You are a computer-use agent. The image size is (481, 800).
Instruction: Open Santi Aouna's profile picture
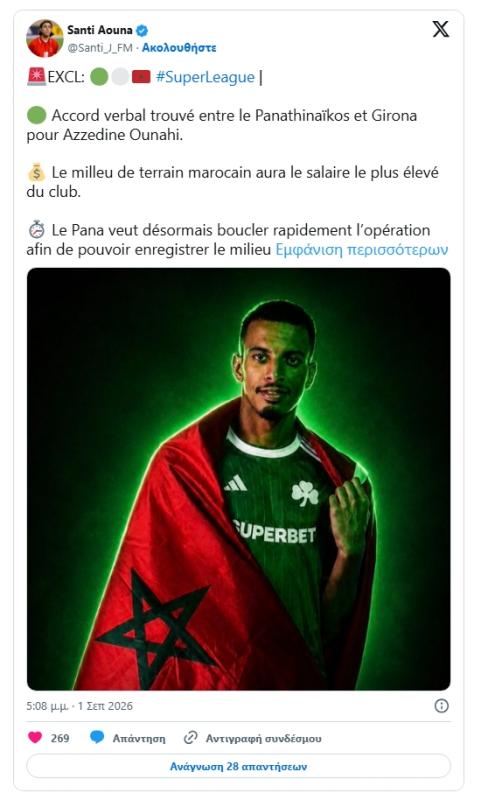45,38
